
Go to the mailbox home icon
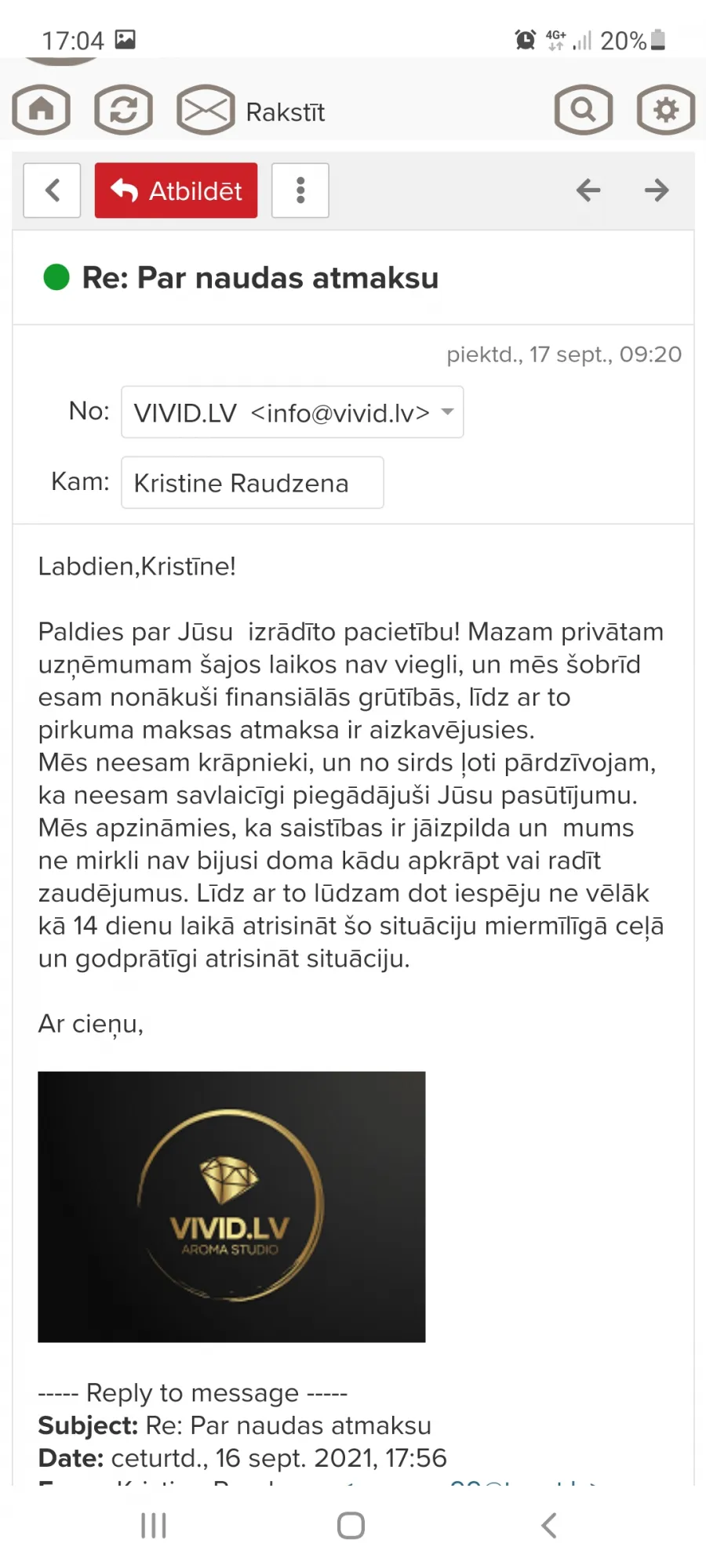click(41, 110)
